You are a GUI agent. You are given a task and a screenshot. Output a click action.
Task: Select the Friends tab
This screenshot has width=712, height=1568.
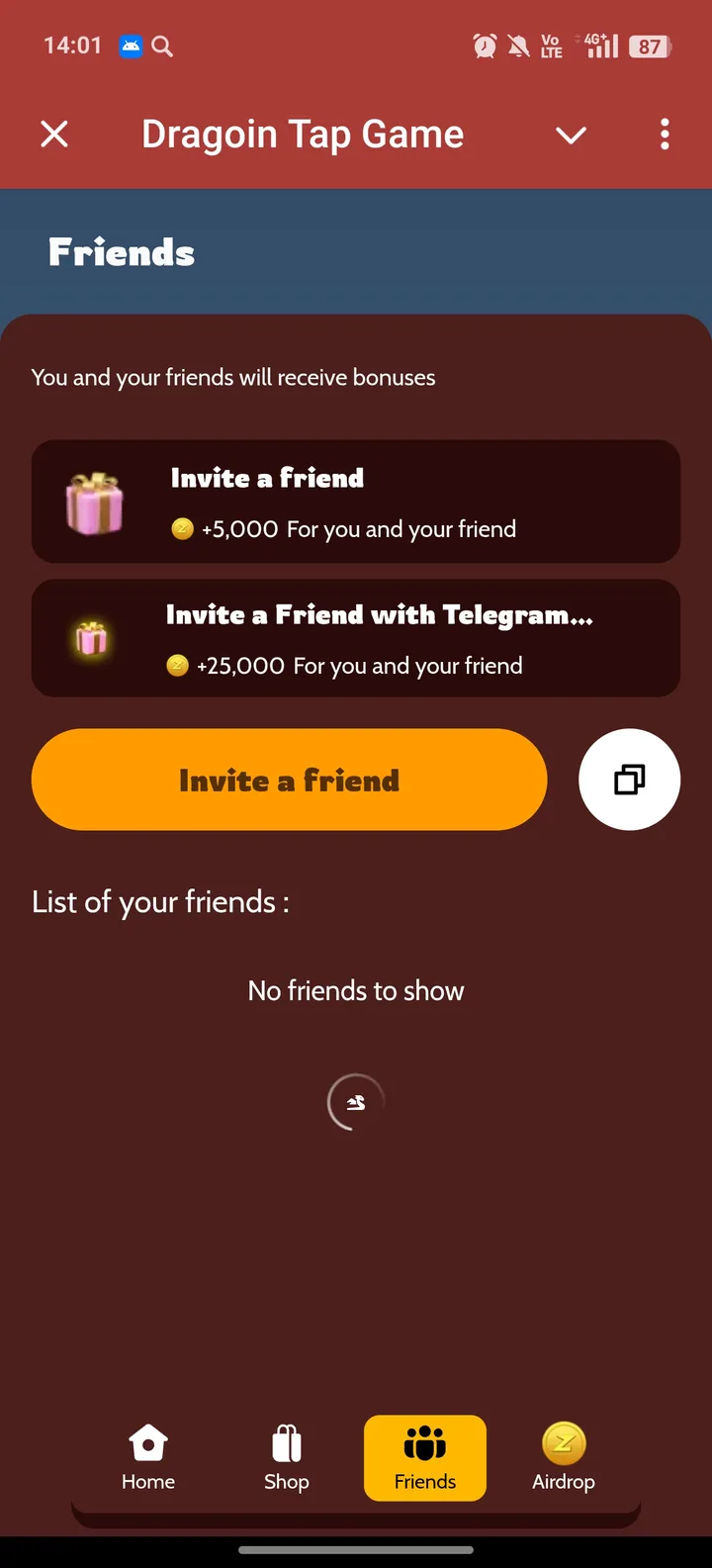[x=425, y=1457]
